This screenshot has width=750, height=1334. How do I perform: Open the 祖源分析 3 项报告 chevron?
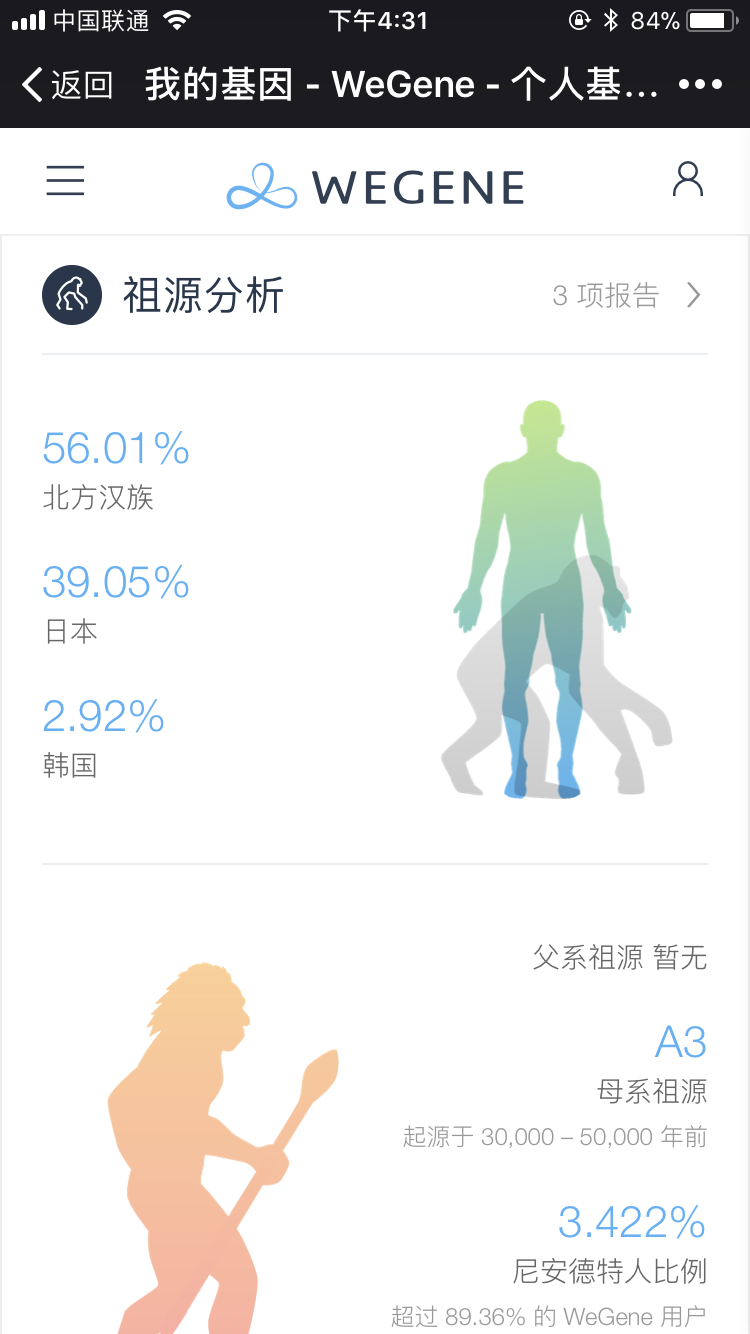coord(694,295)
